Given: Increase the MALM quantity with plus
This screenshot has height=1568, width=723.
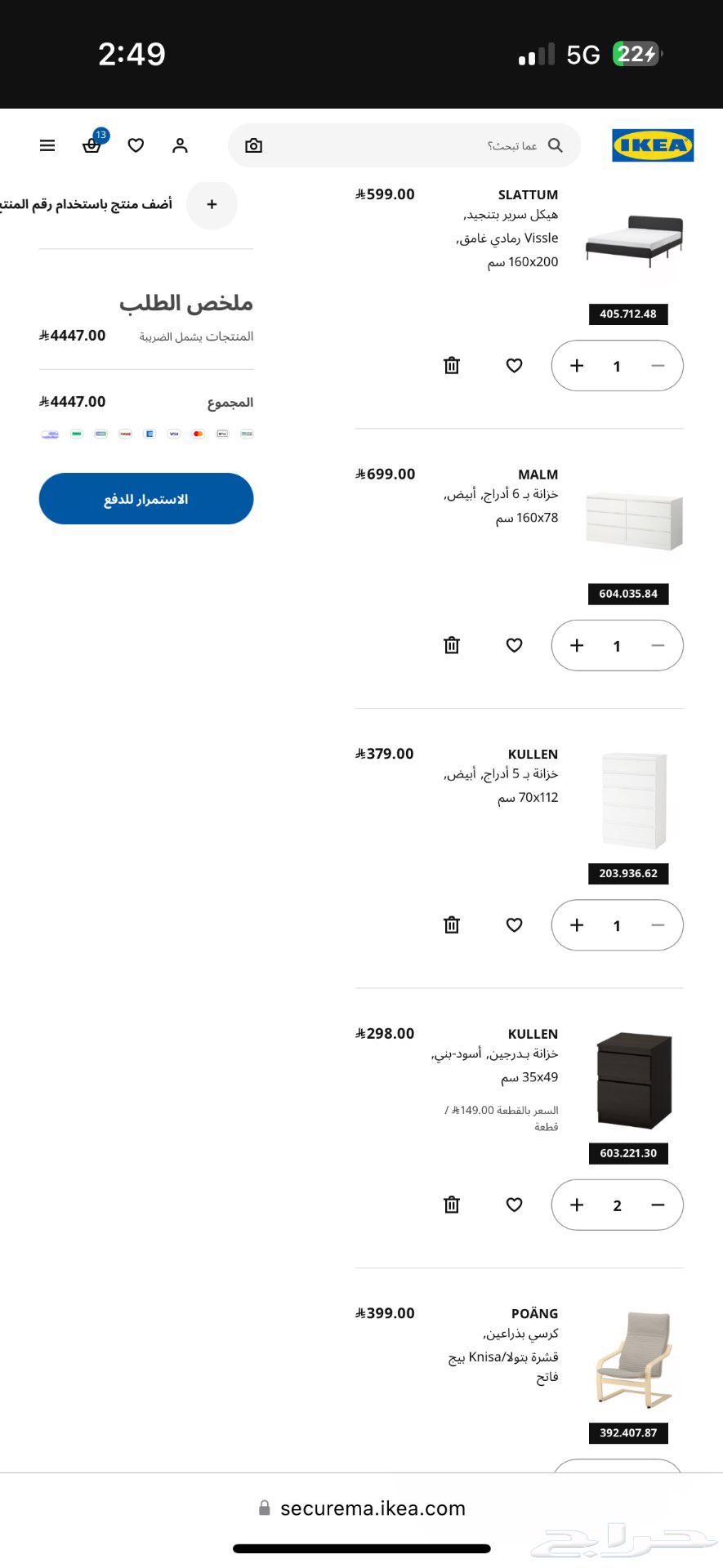Looking at the screenshot, I should pos(577,645).
